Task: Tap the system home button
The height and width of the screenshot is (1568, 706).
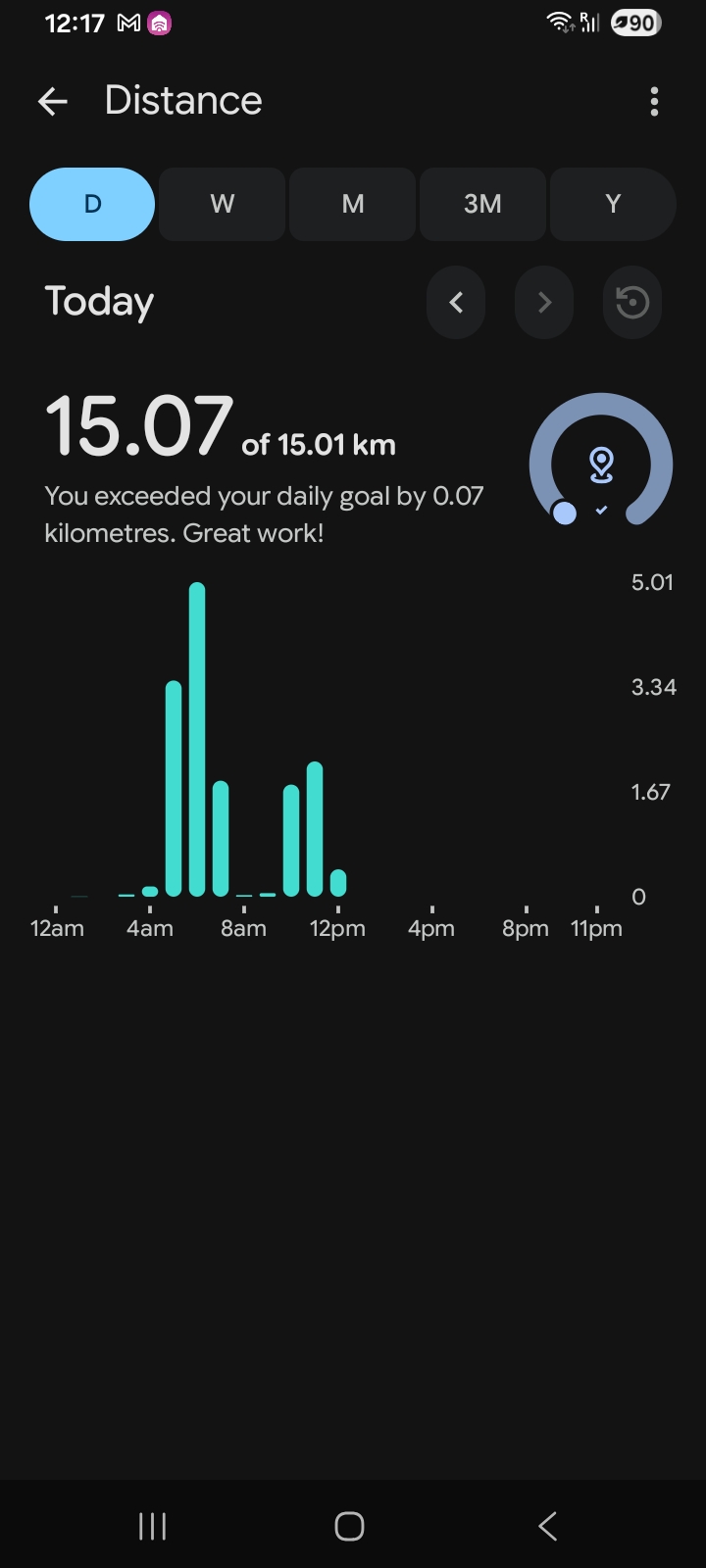Action: [350, 1526]
